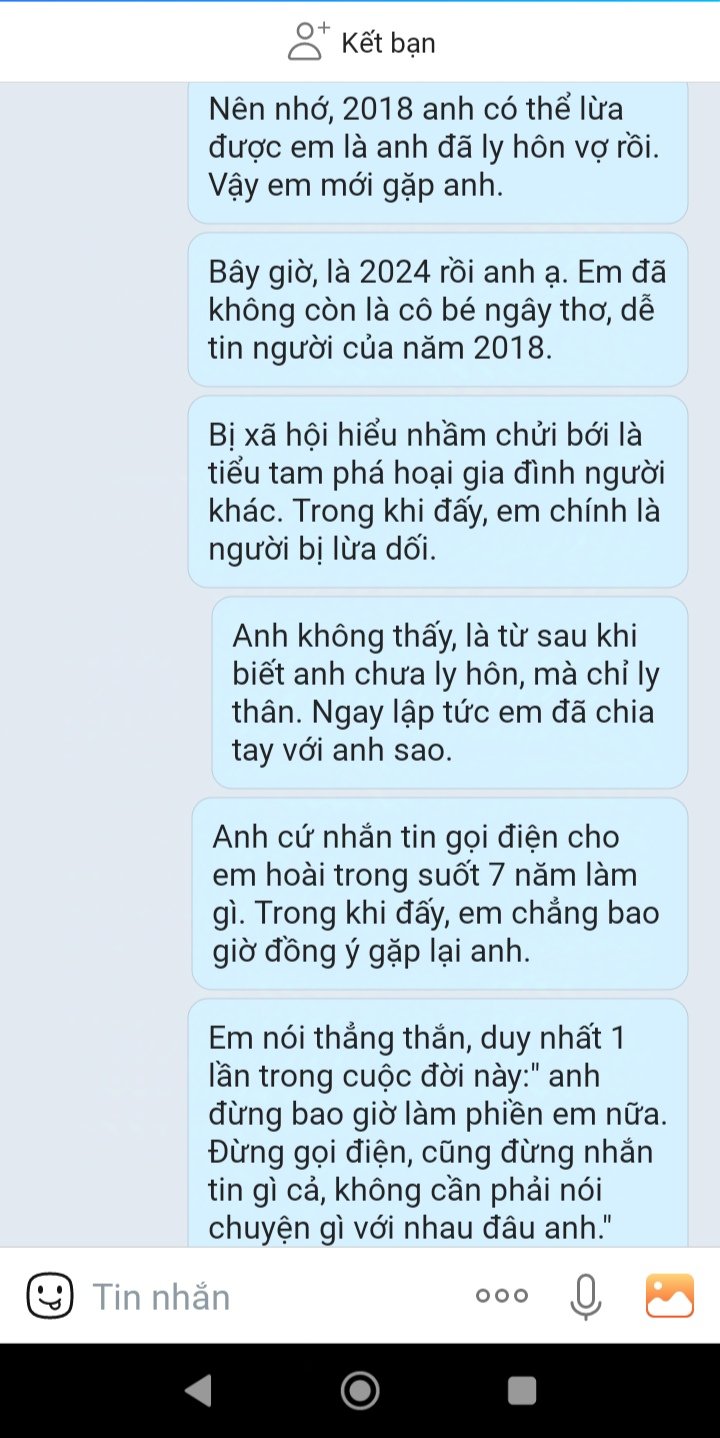The width and height of the screenshot is (720, 1438).
Task: Record a voice message with microphone
Action: tap(586, 1296)
